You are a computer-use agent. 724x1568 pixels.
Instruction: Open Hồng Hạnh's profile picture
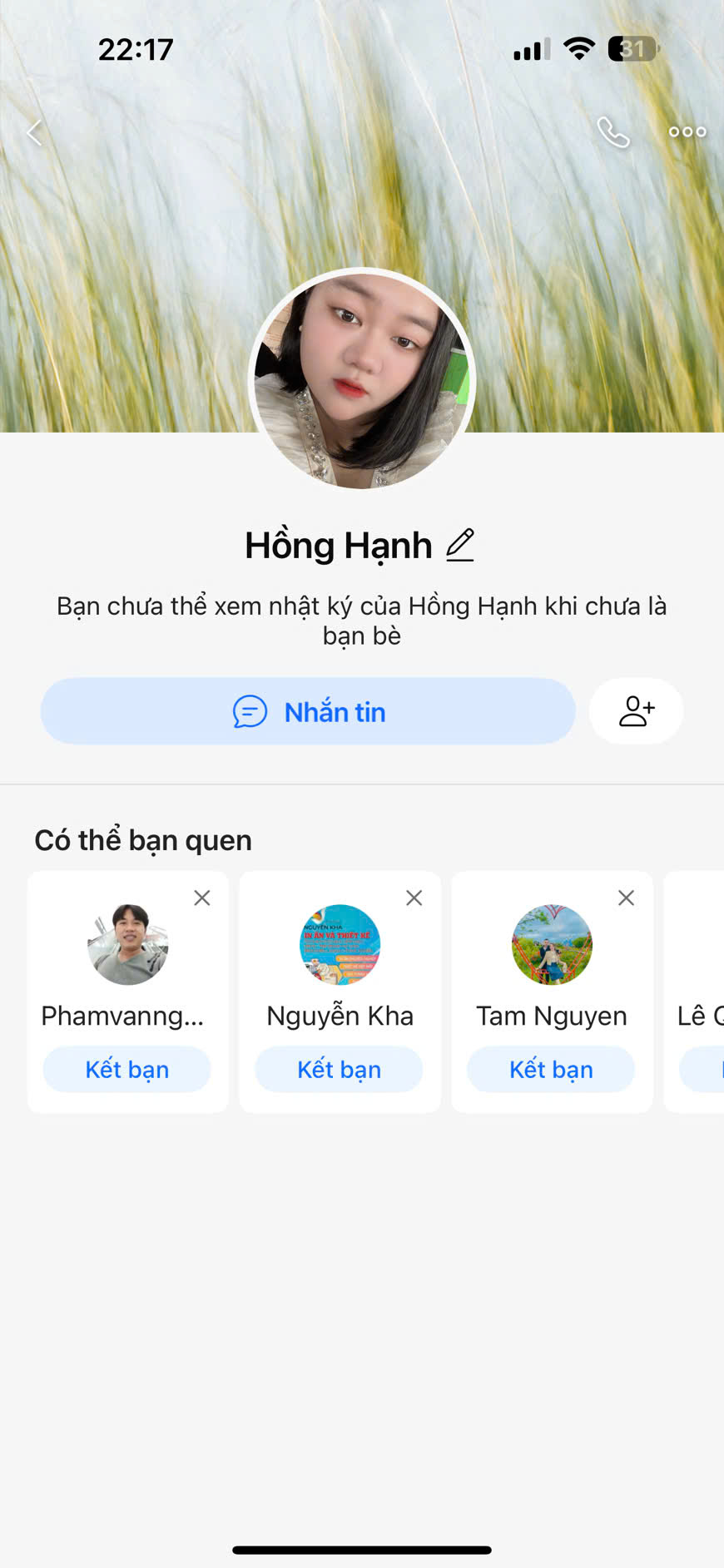coord(362,379)
